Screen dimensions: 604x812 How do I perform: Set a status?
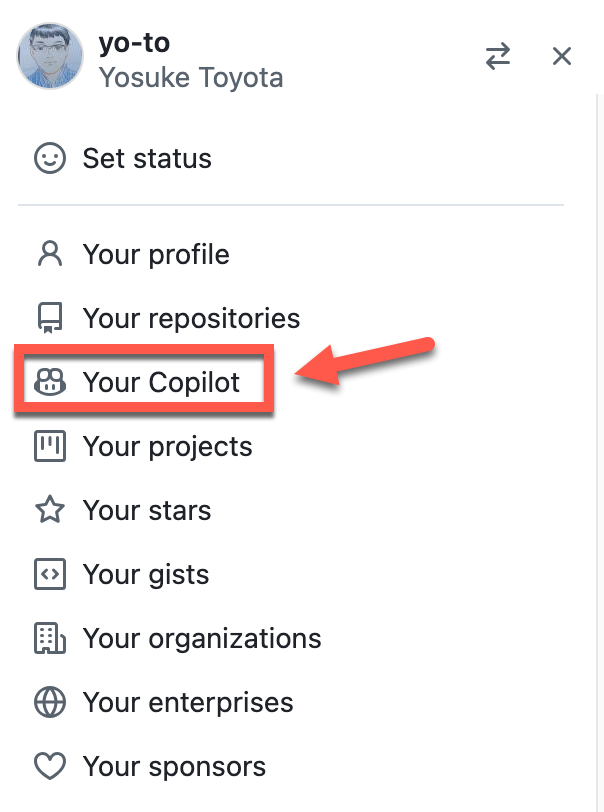147,158
